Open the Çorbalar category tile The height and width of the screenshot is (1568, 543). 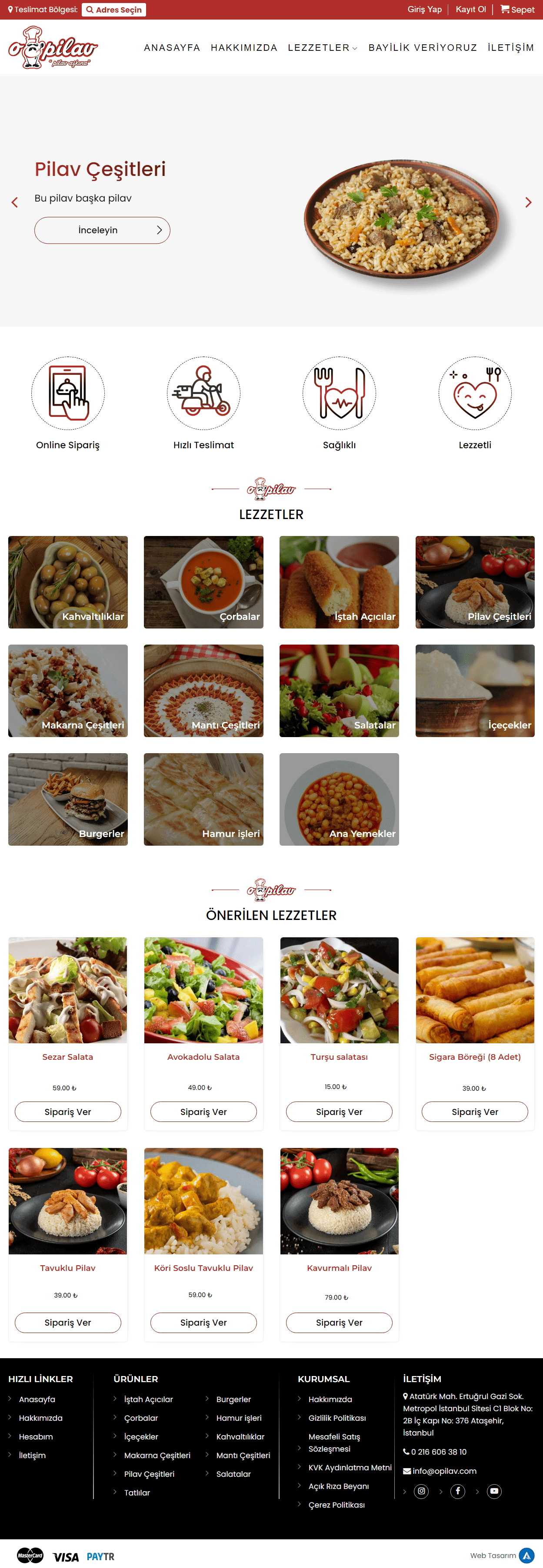(203, 582)
